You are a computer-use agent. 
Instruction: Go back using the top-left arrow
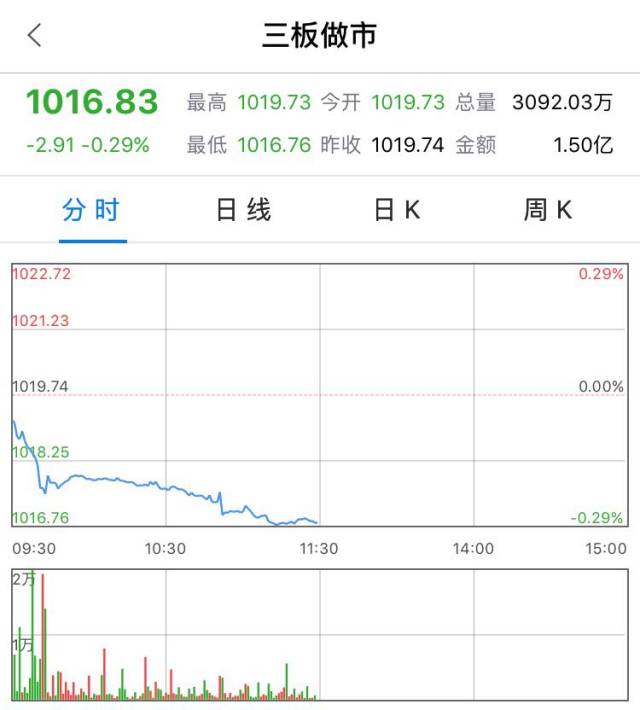tap(34, 35)
